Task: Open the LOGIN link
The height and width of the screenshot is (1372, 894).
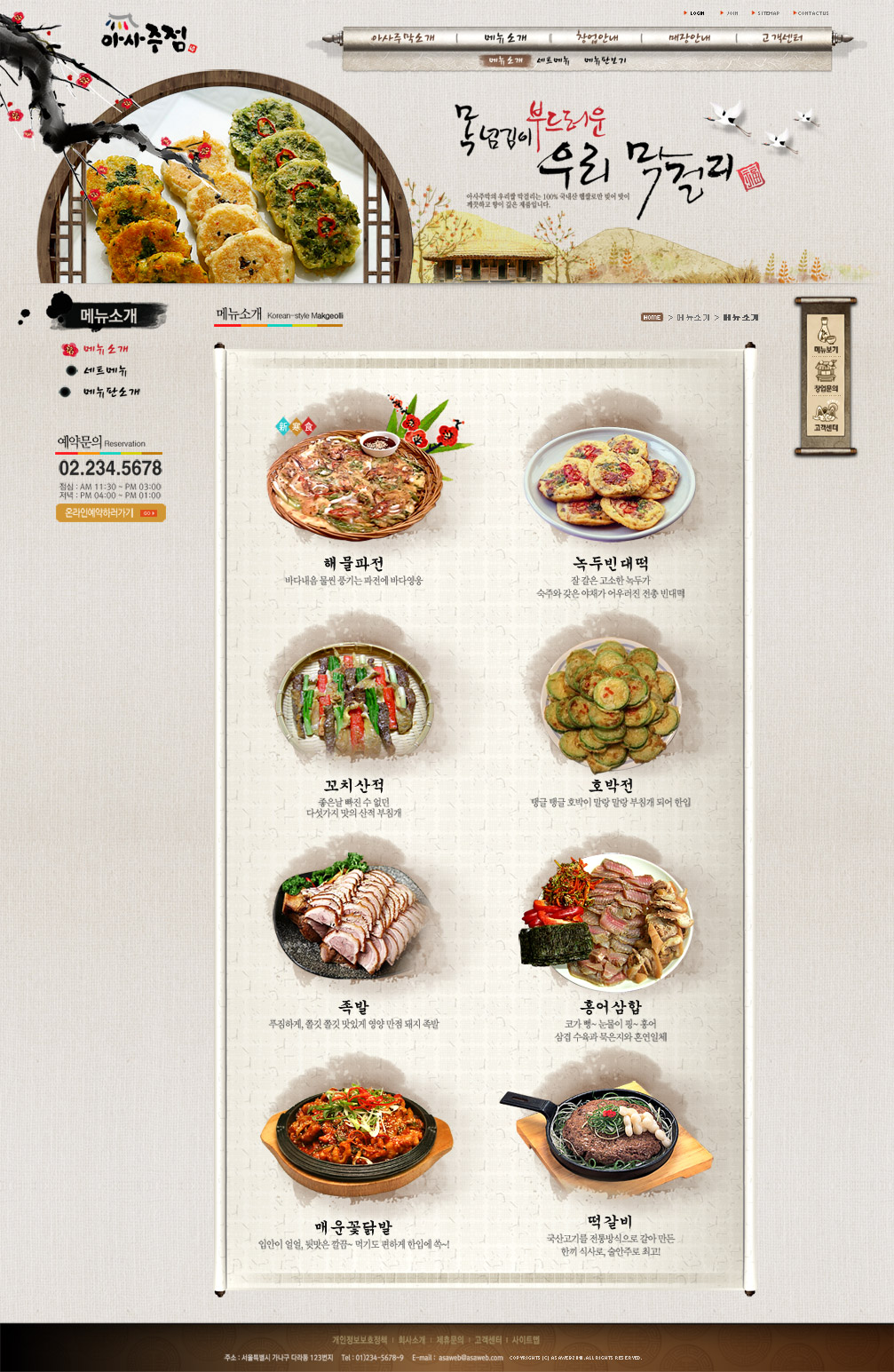Action: 696,13
